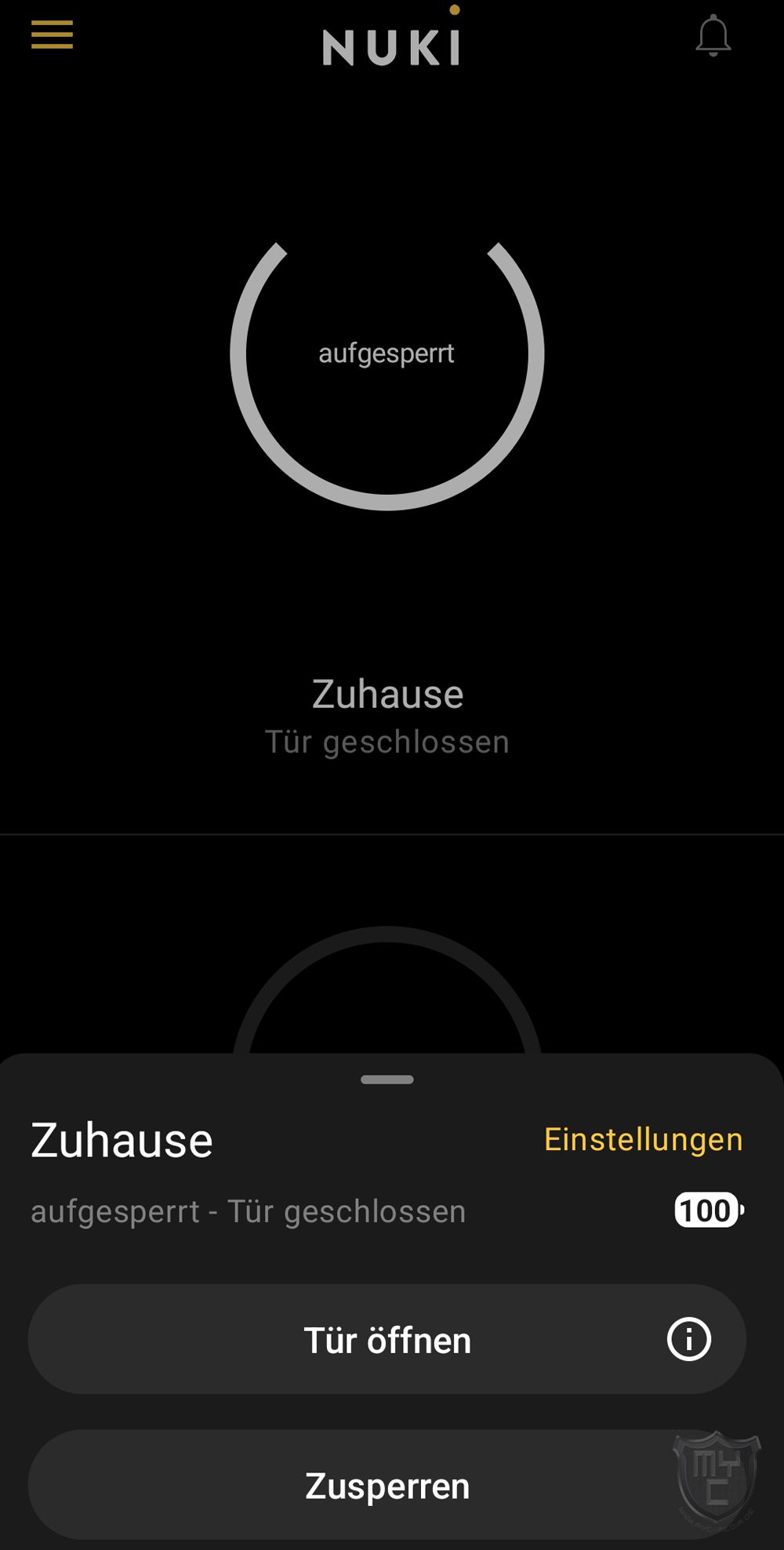
Task: Tap the Tür öffnen button
Action: [x=387, y=1340]
